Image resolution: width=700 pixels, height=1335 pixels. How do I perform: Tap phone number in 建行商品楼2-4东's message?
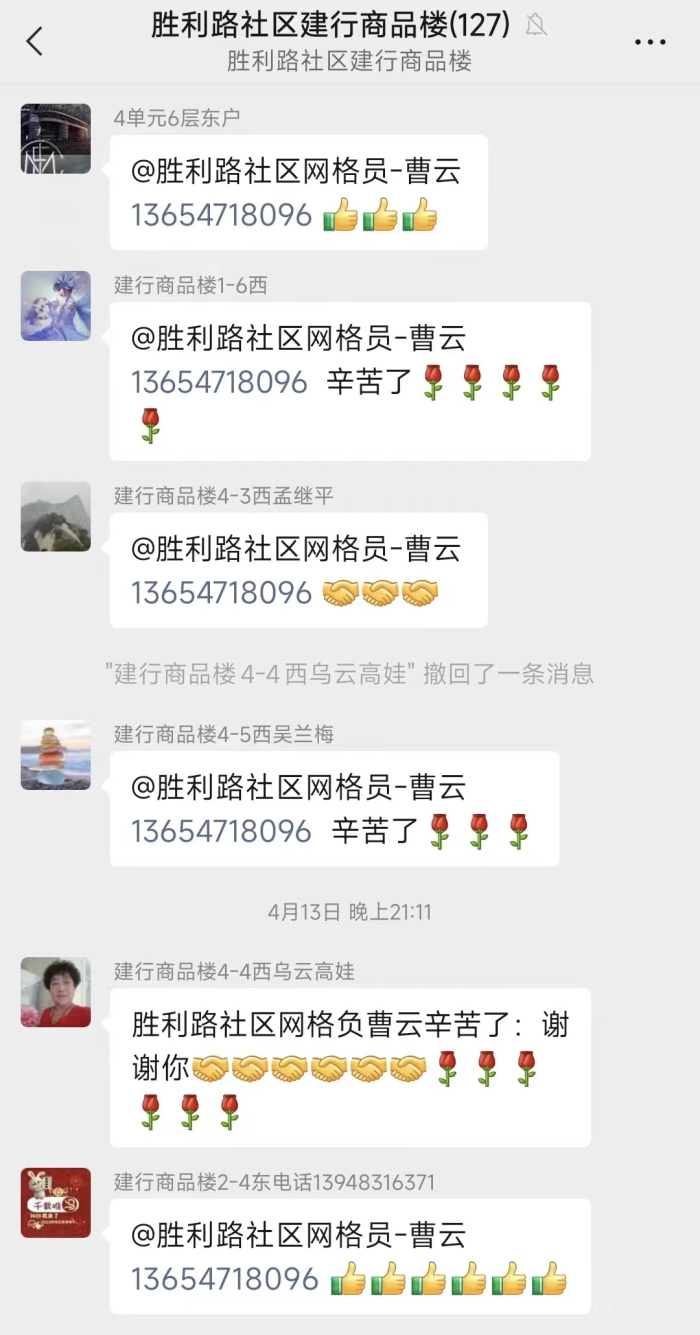click(225, 1279)
